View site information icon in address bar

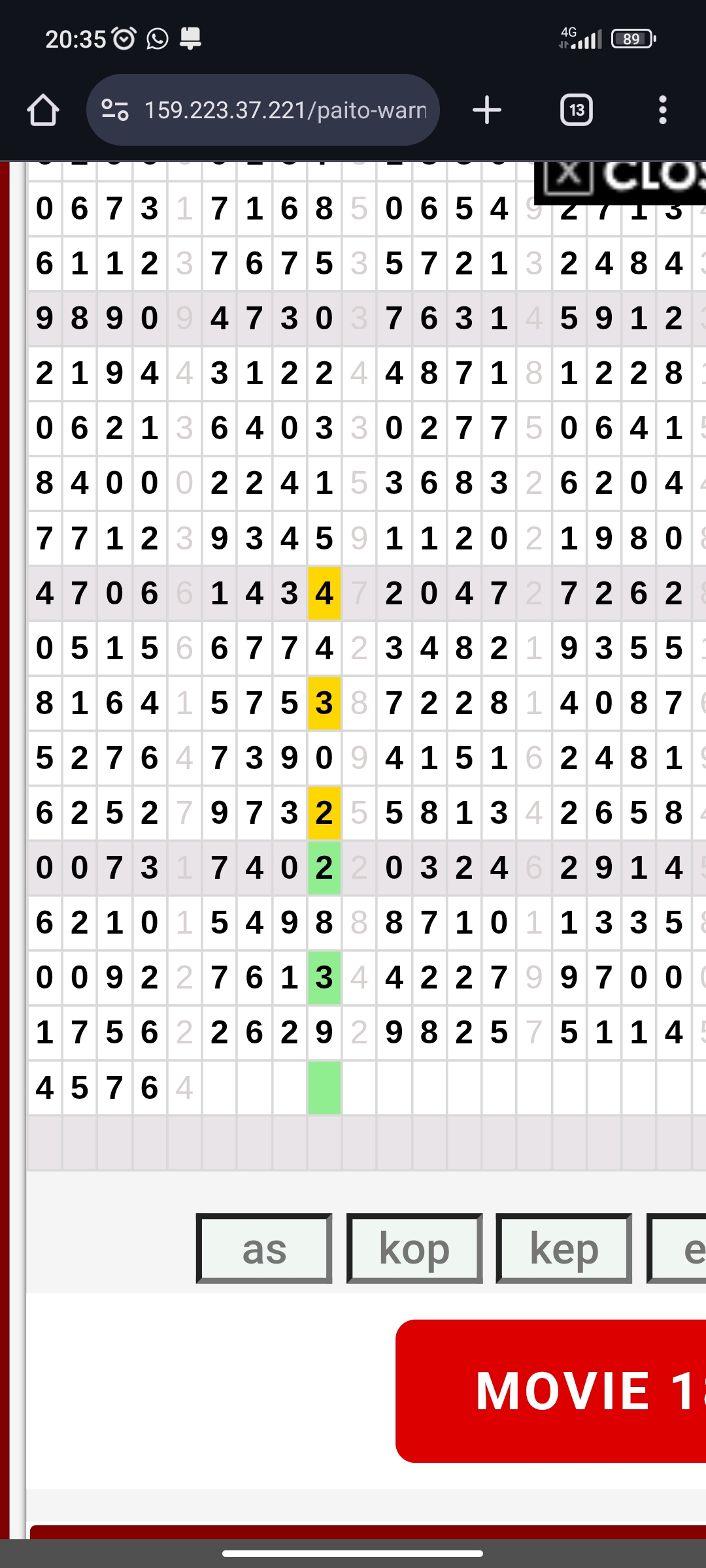point(115,110)
